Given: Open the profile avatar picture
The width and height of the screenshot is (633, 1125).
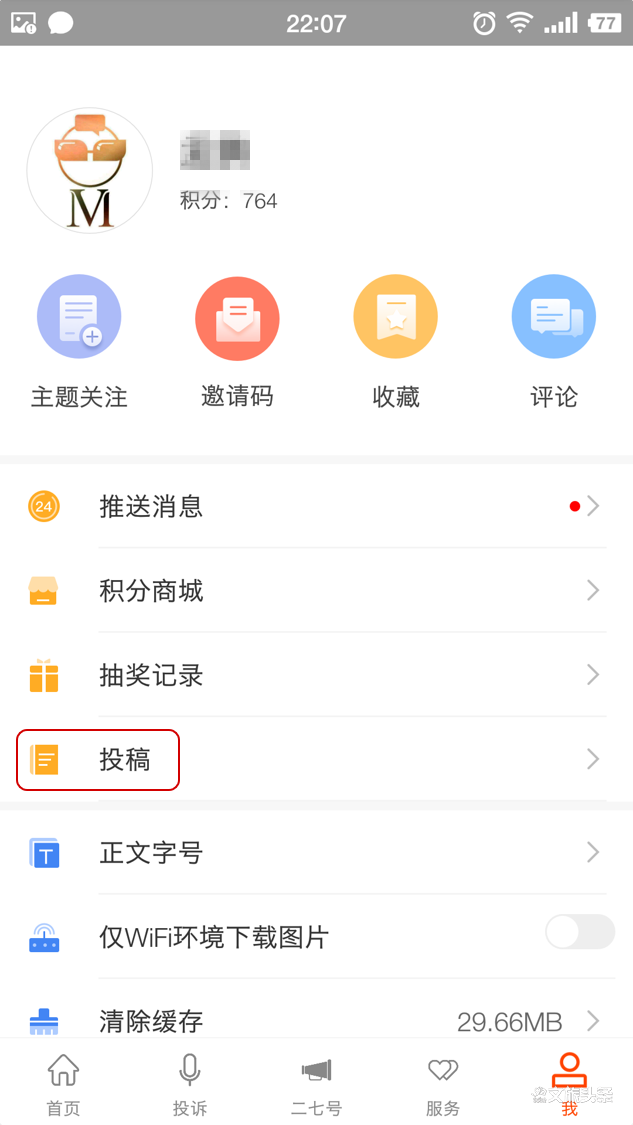Looking at the screenshot, I should point(90,171).
